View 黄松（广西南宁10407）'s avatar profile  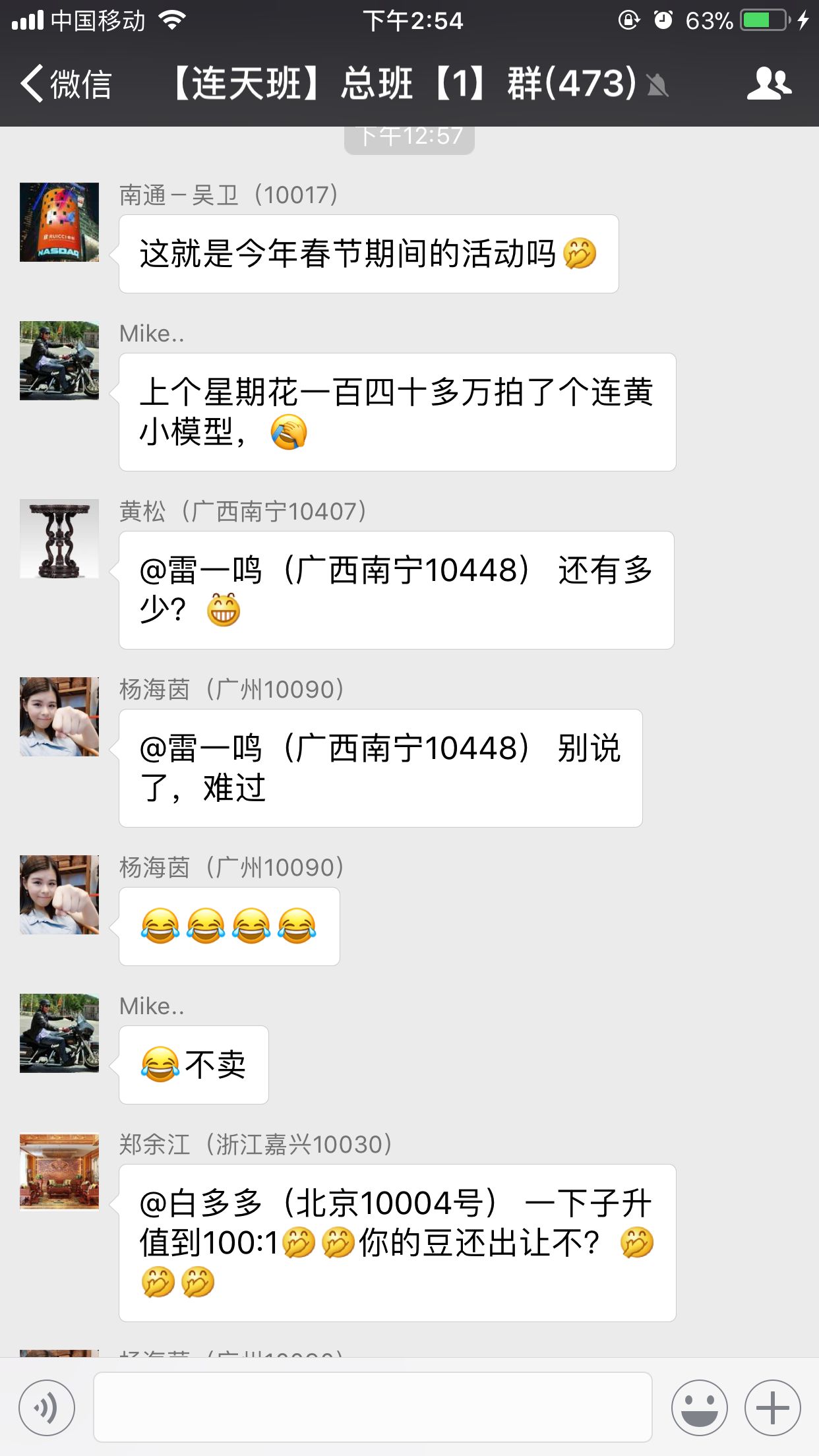tap(59, 539)
